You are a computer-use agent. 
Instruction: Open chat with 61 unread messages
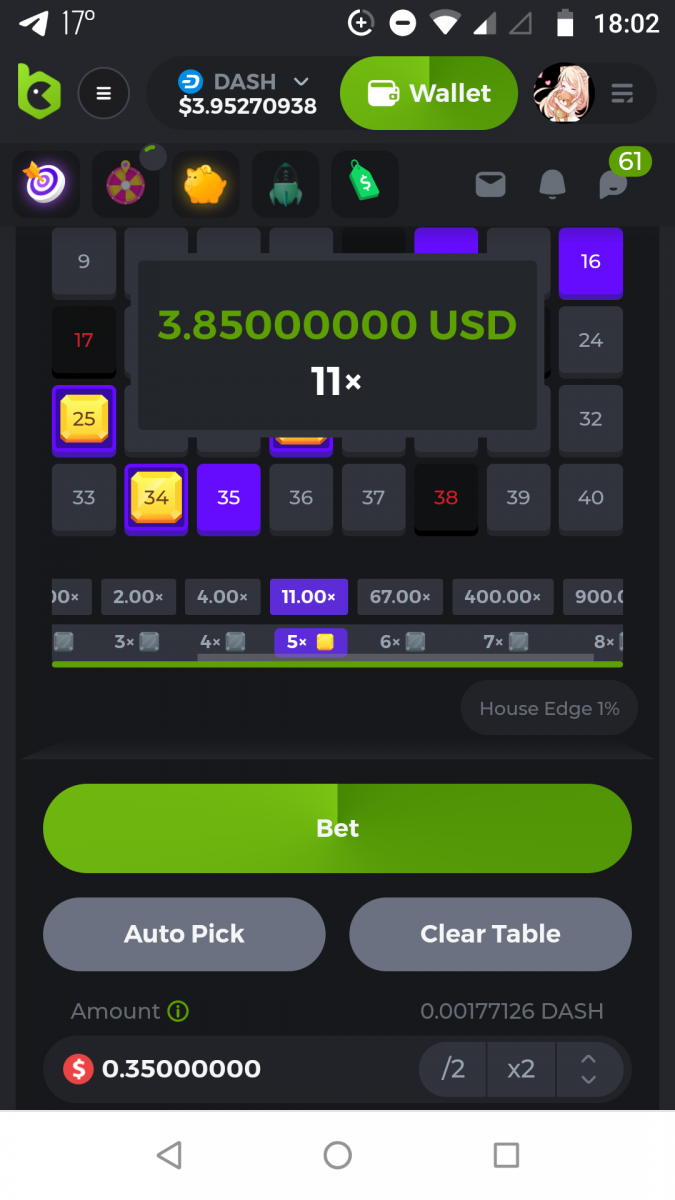(x=613, y=184)
